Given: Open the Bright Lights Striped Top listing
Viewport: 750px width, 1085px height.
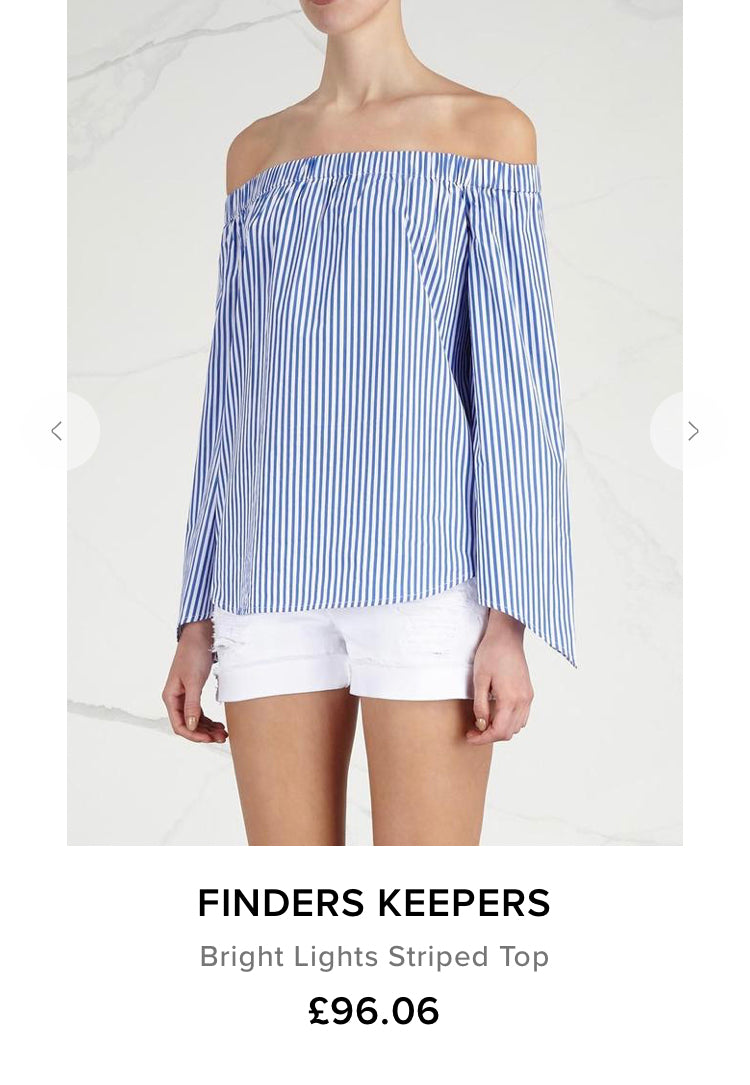Looking at the screenshot, I should point(375,956).
